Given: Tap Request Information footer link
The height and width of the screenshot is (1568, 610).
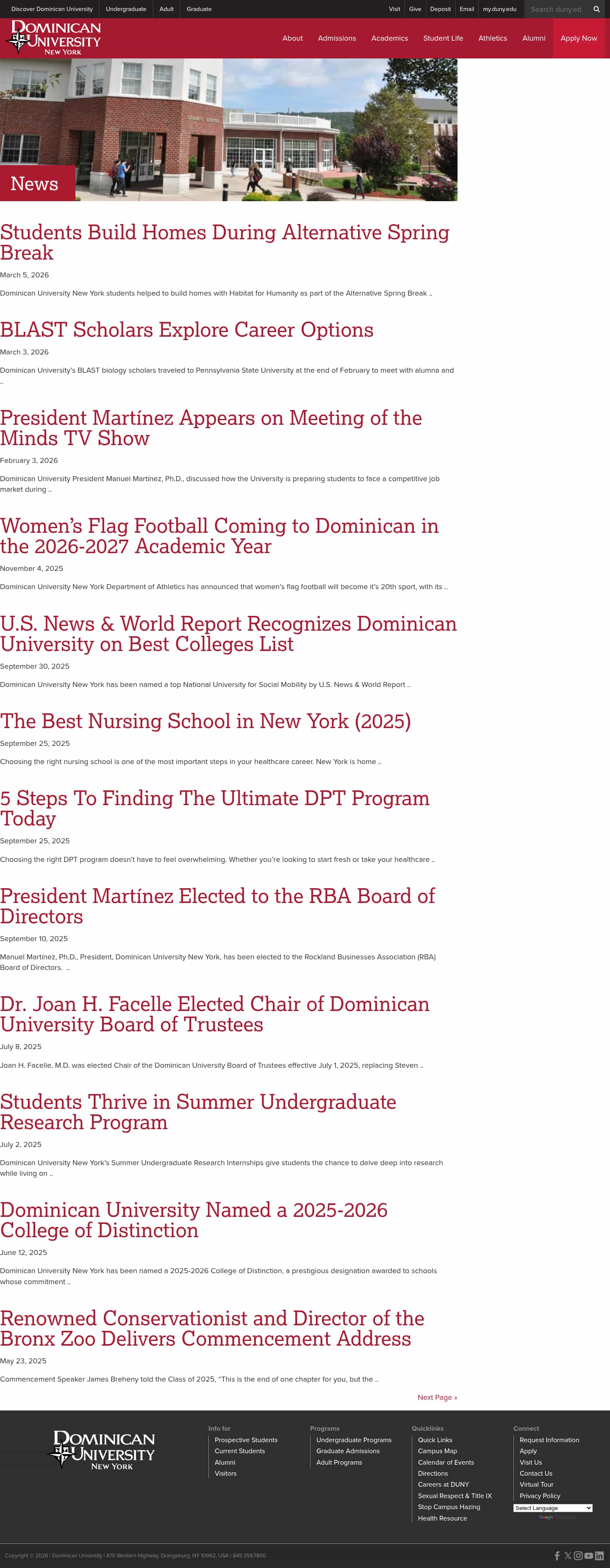Looking at the screenshot, I should [549, 1440].
